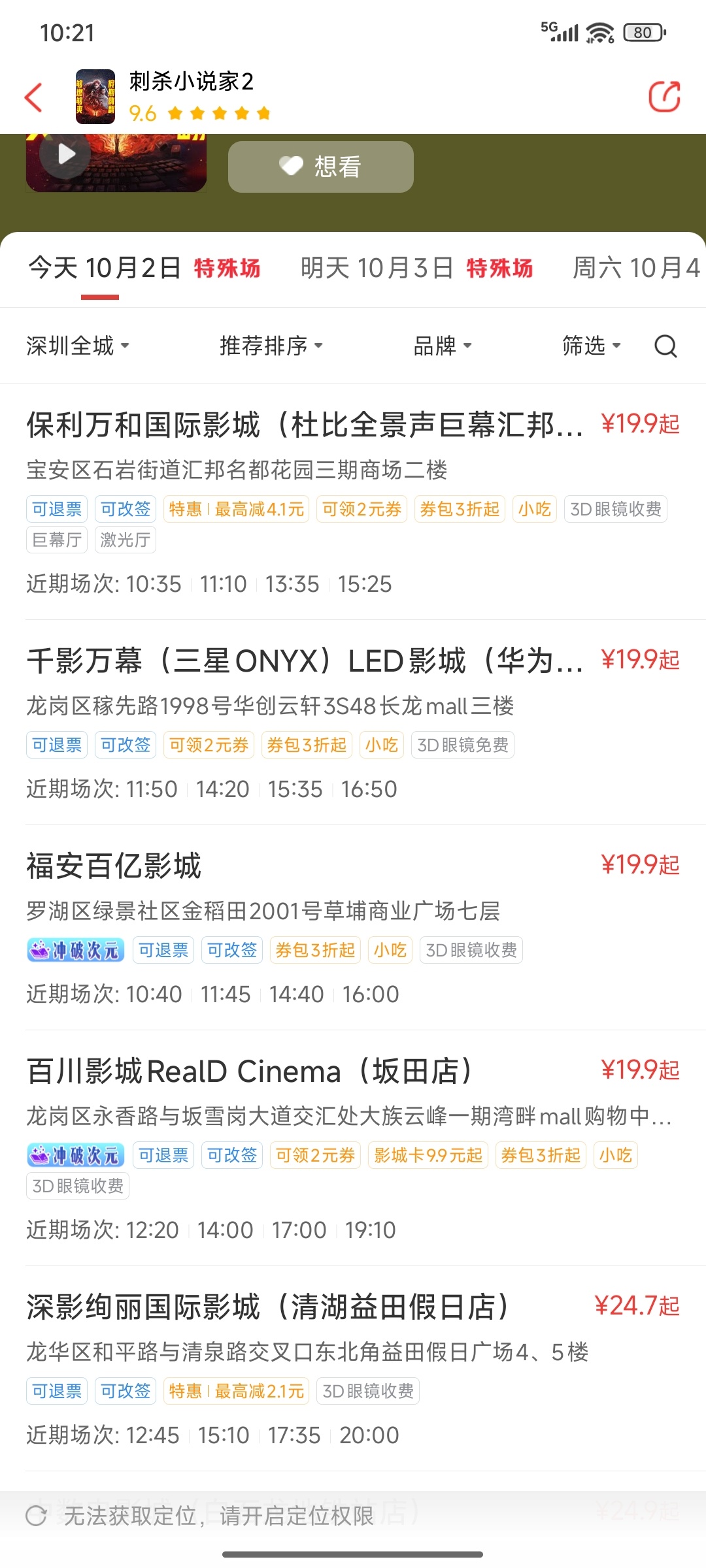706x1568 pixels.
Task: Open 百川影城RealD Cinema（坂田店）
Action: [249, 1071]
